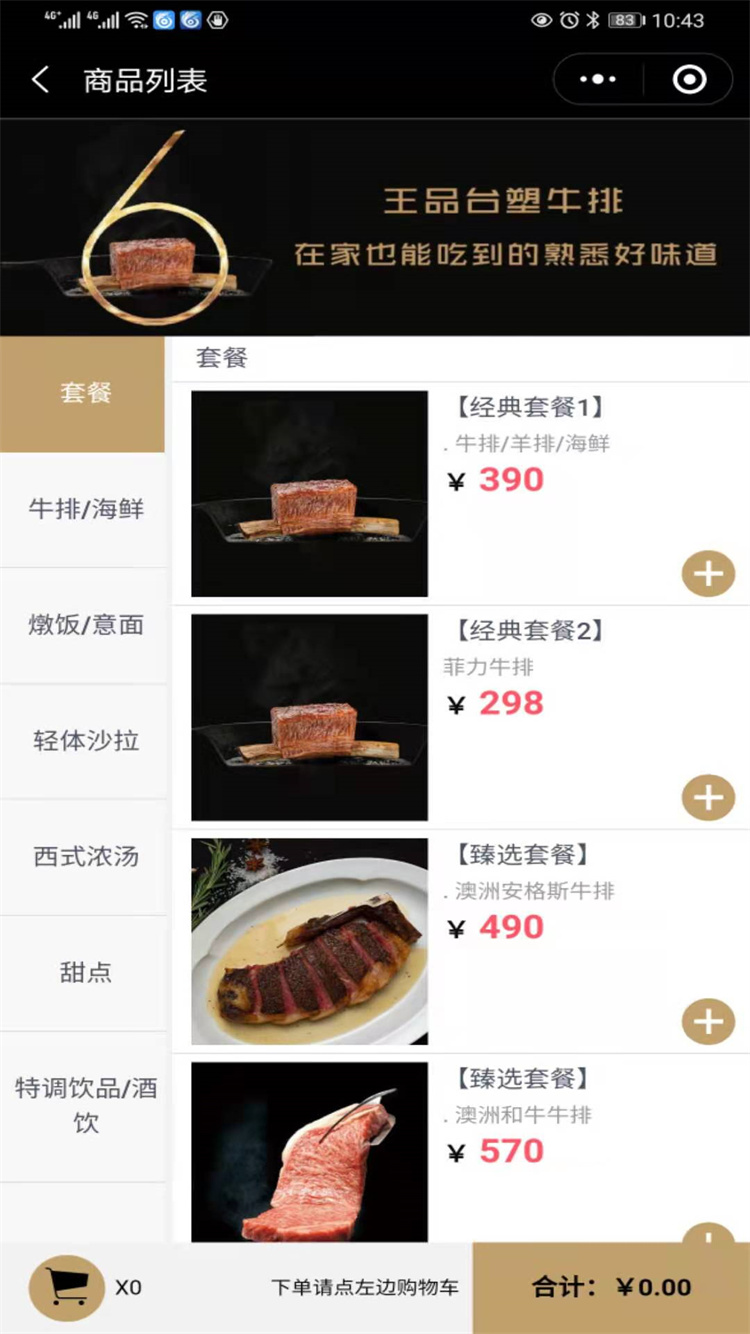View the 澳洲和牛牛排 set photo
This screenshot has width=750, height=1334.
coord(309,1152)
